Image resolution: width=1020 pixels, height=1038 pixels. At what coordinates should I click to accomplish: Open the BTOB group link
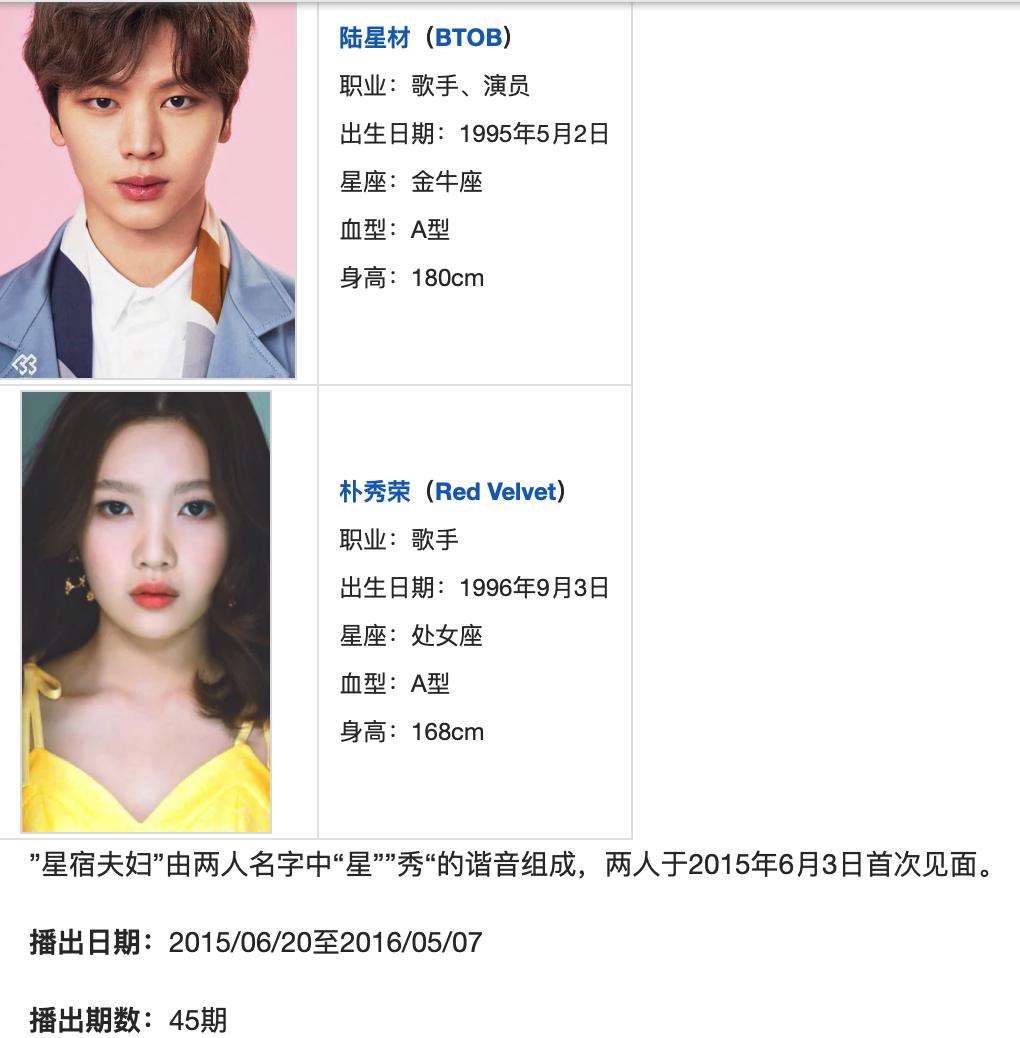point(468,38)
